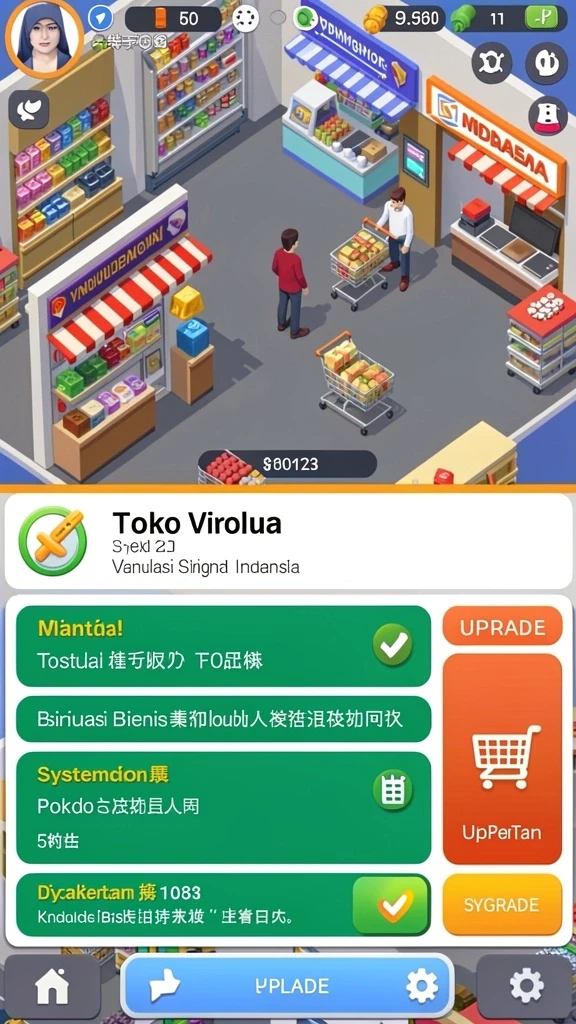Image resolution: width=576 pixels, height=1024 pixels.
Task: Open the calendar icon on Systemdon row
Action: (x=392, y=791)
